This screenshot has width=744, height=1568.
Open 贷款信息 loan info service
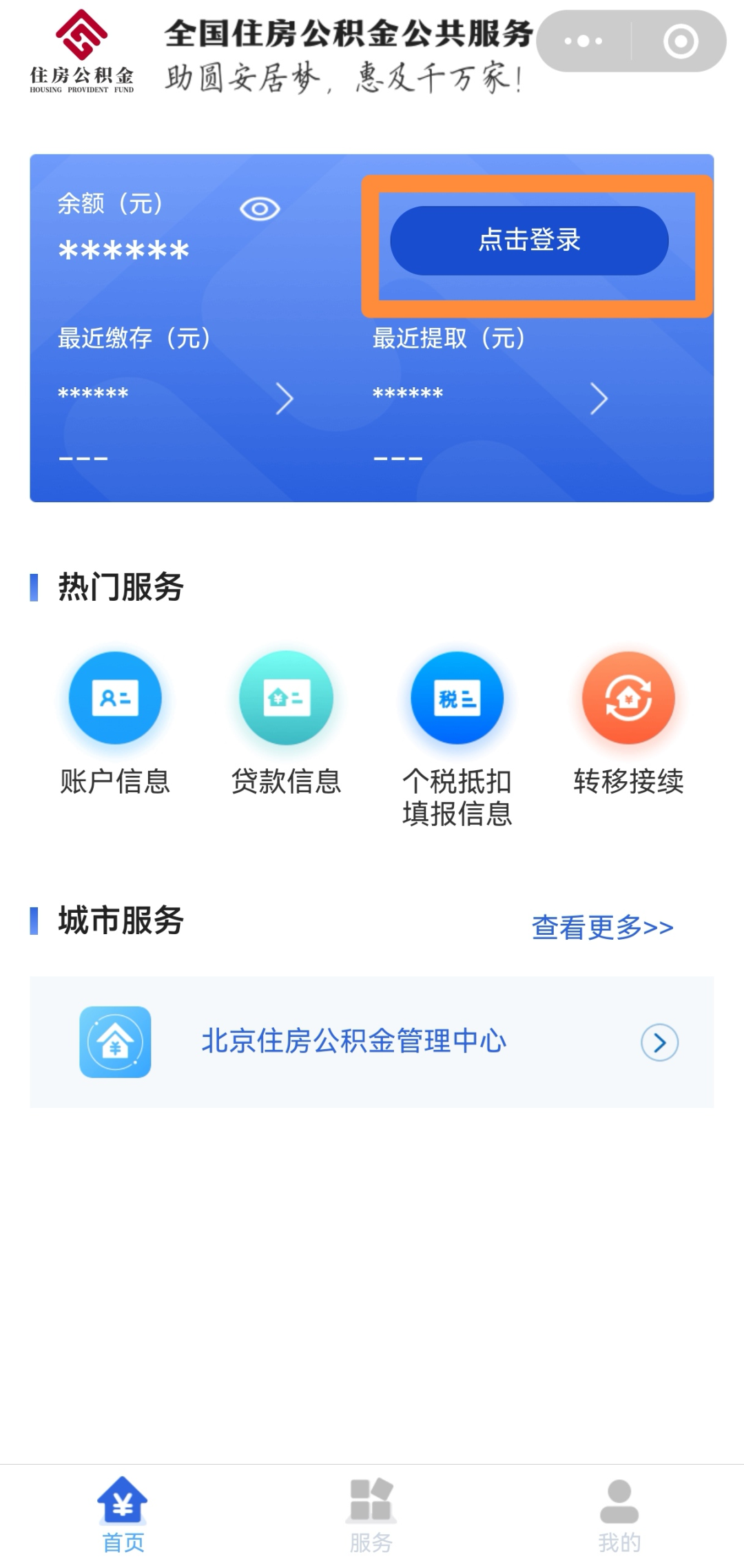coord(286,723)
